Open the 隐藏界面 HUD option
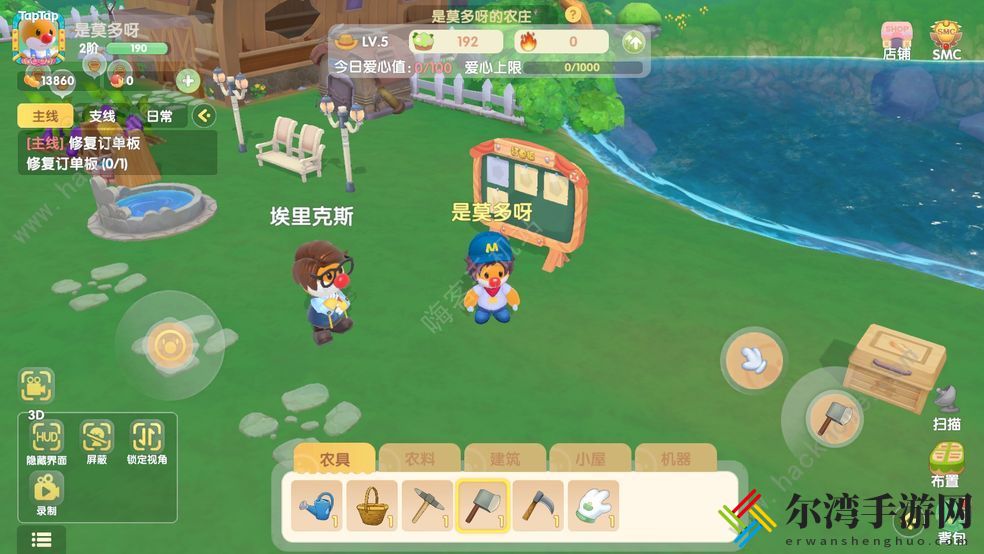 point(46,439)
